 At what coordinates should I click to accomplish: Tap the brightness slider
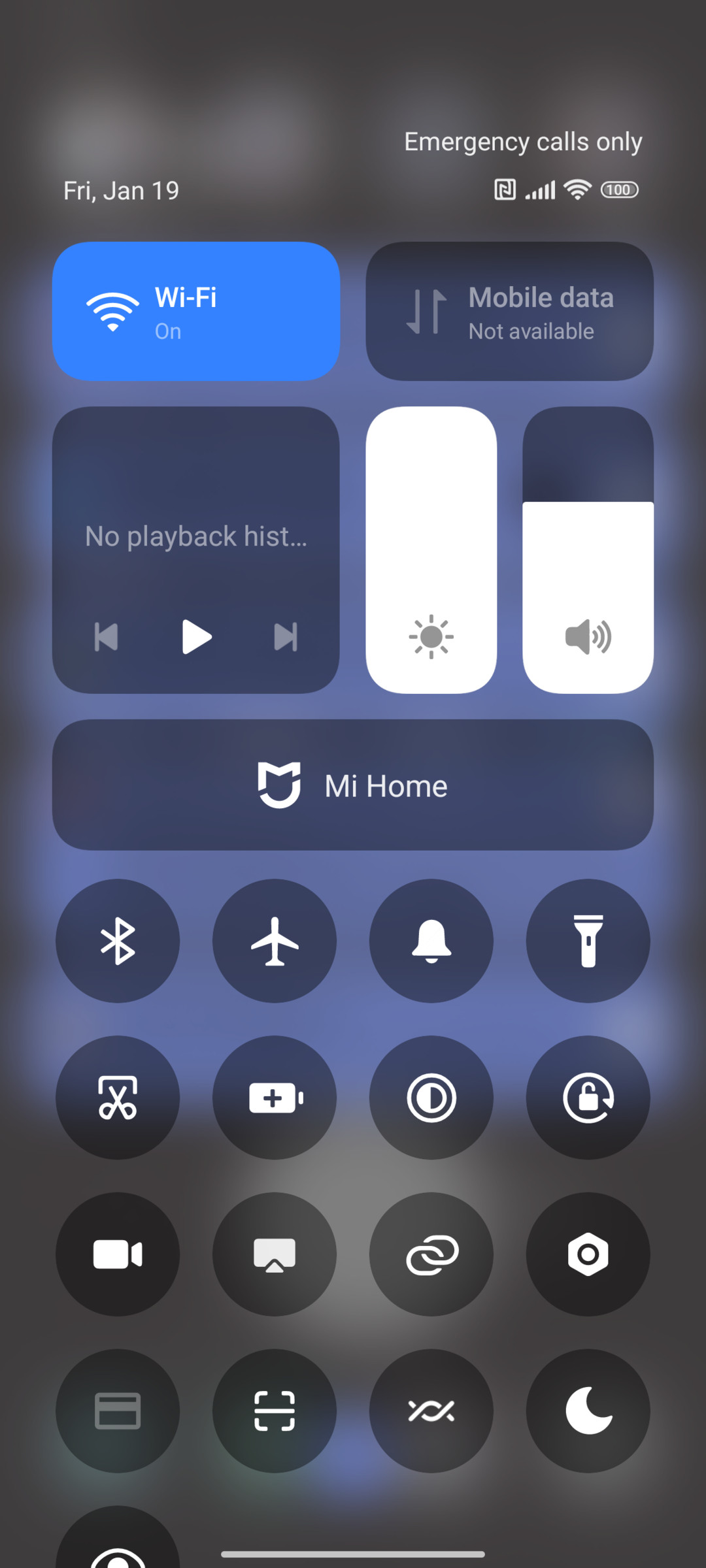pyautogui.click(x=431, y=550)
